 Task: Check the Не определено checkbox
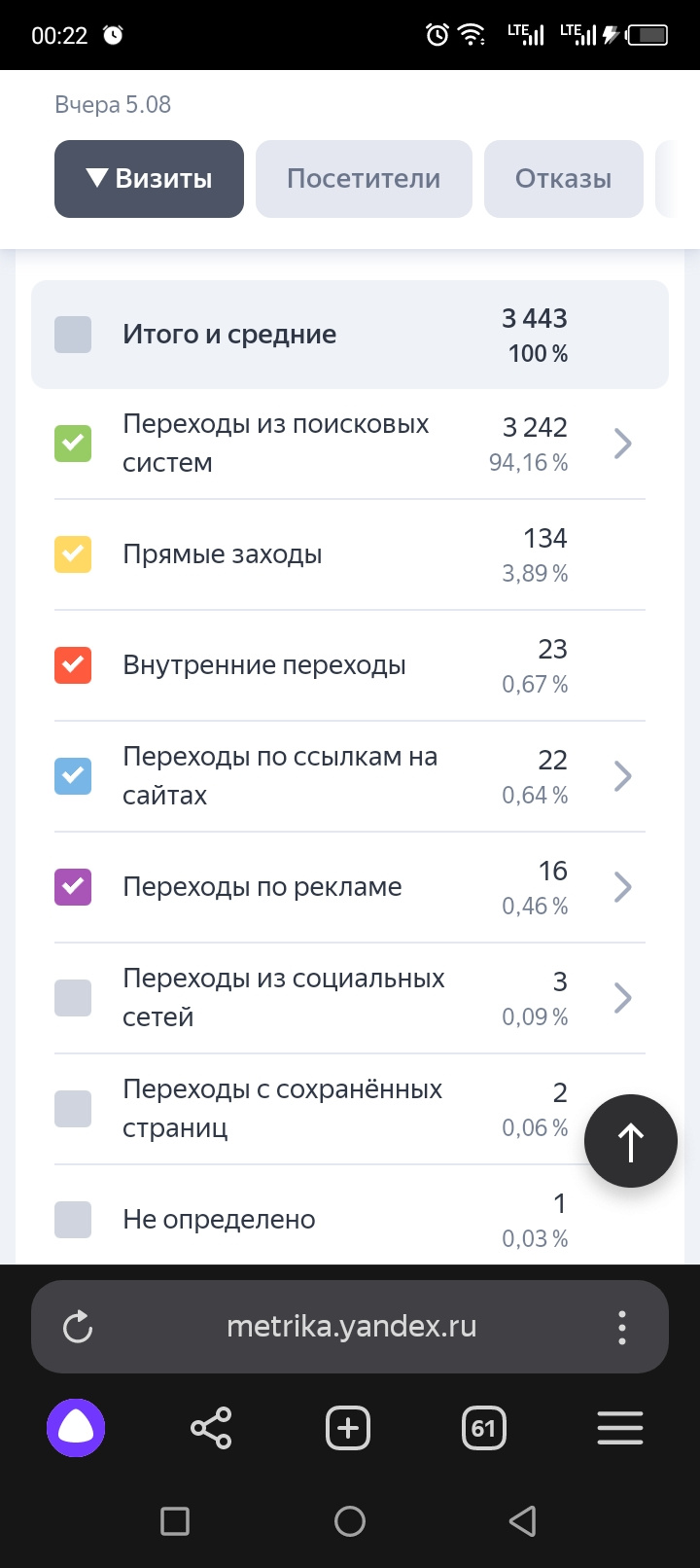click(73, 1220)
